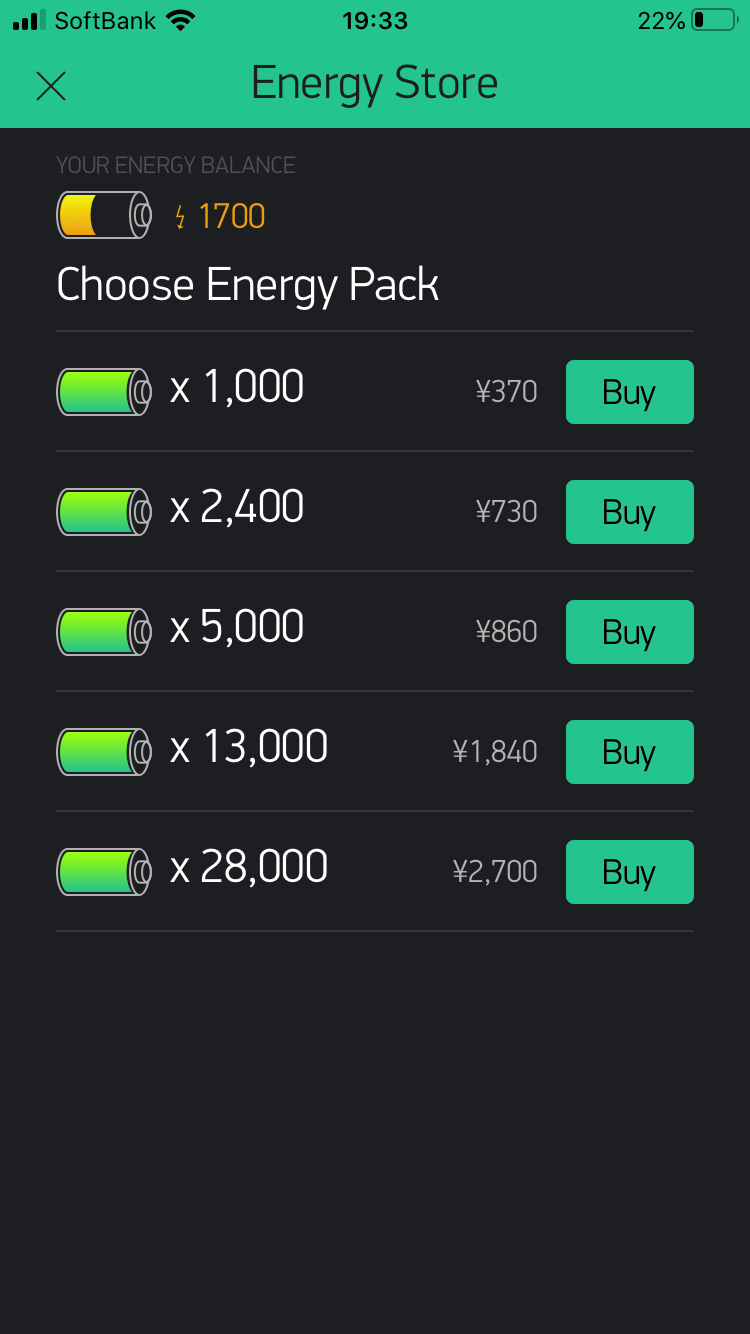
Task: Select the battery icon for 1,000 pack
Action: click(x=102, y=391)
